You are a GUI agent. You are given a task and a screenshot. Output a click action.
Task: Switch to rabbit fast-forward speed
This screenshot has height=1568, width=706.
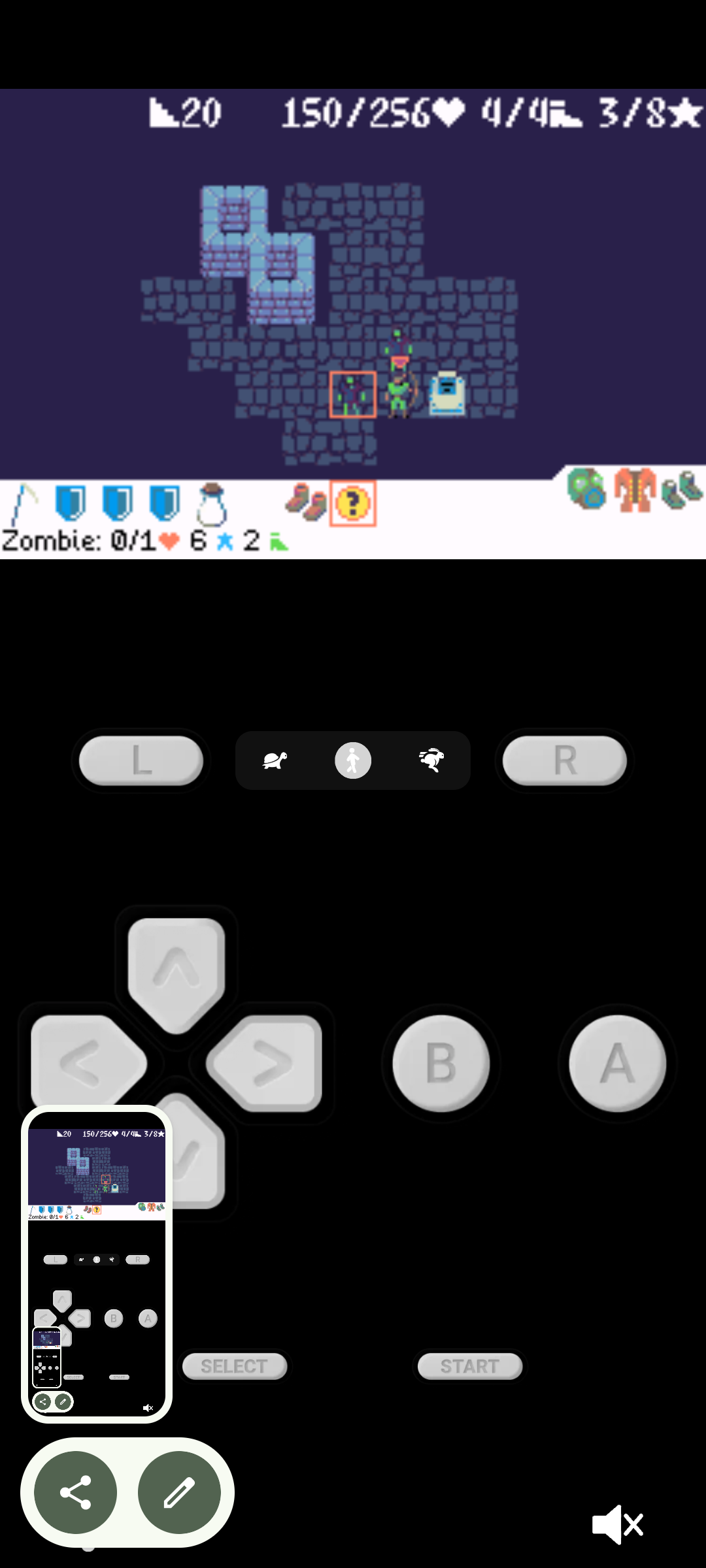coord(431,760)
